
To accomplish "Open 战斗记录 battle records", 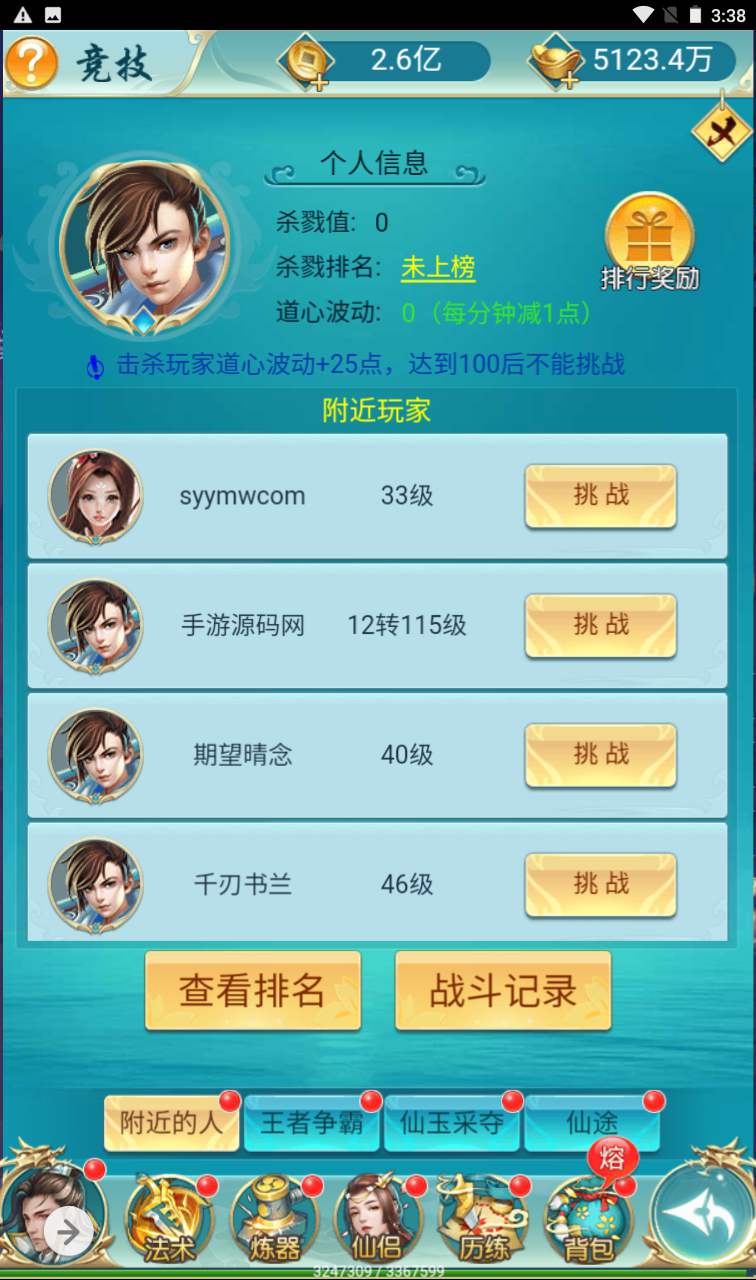I will (503, 990).
